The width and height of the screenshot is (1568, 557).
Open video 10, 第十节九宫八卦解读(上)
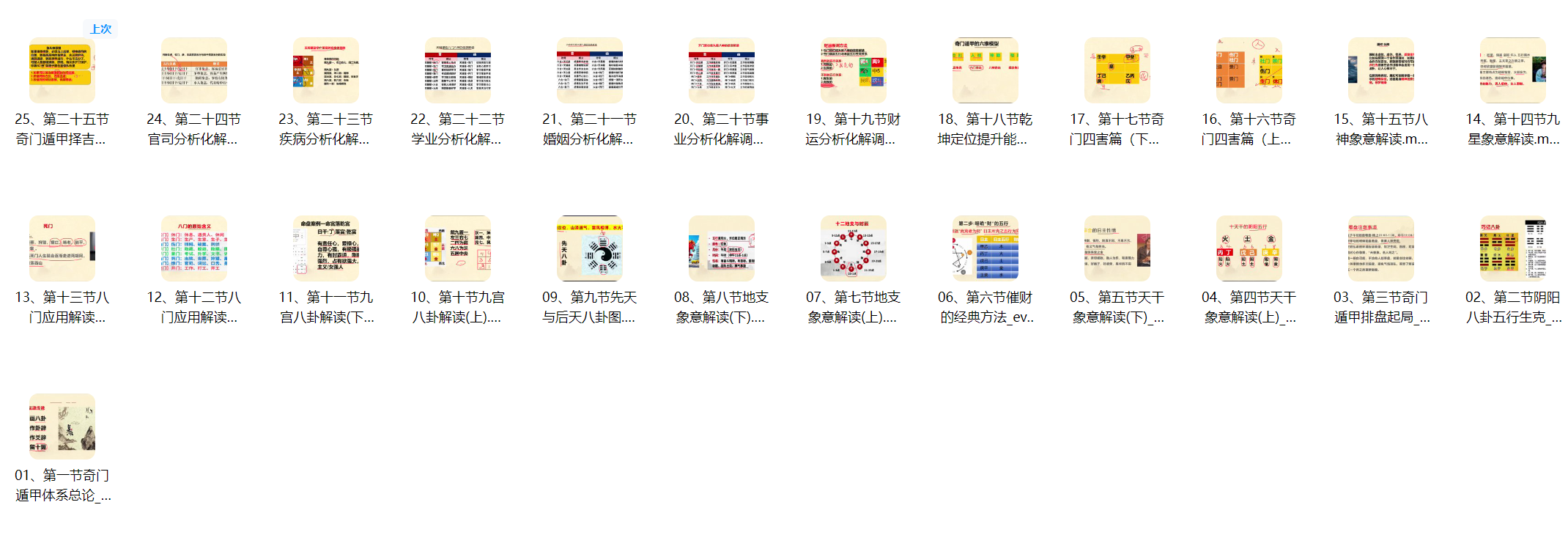[458, 248]
